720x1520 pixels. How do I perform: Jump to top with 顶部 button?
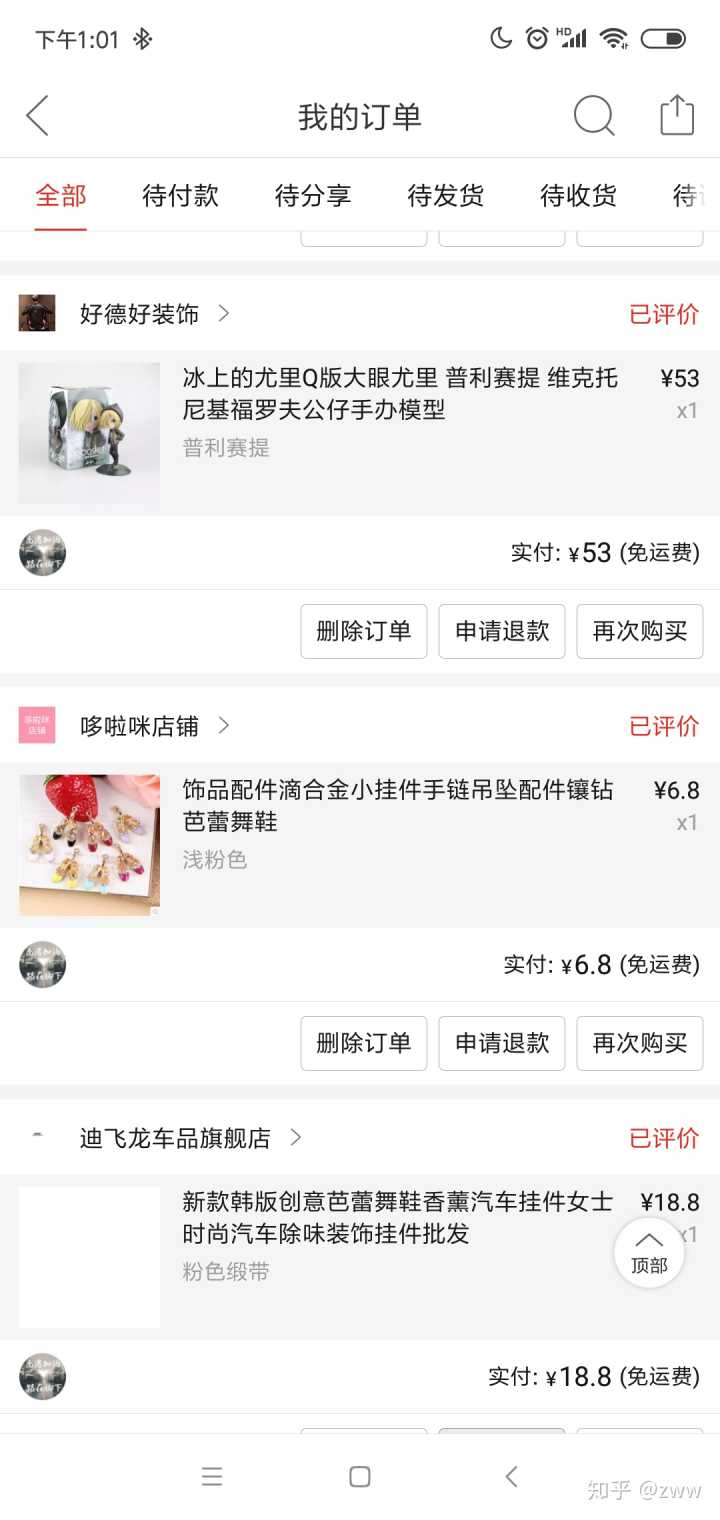649,1252
